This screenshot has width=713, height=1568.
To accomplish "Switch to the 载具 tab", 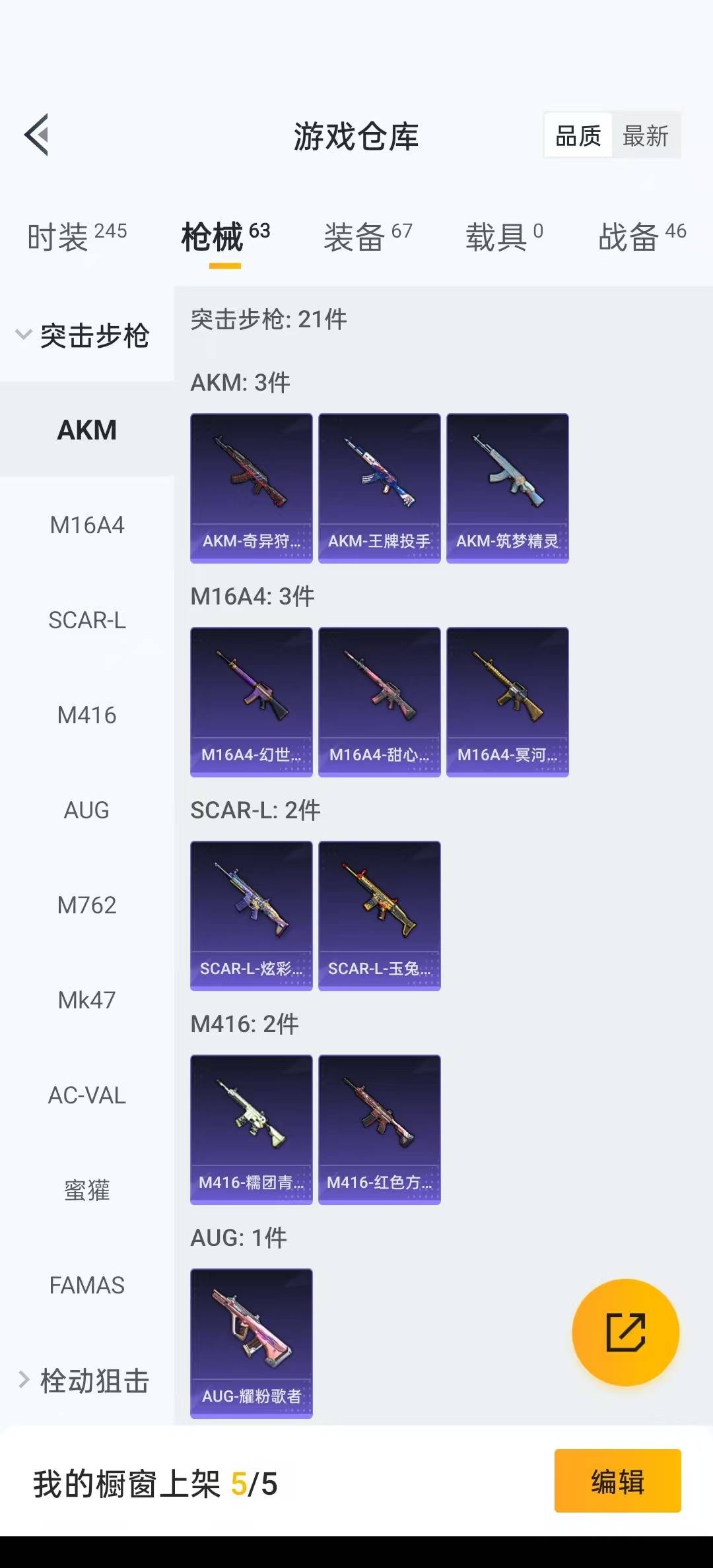I will tap(504, 236).
